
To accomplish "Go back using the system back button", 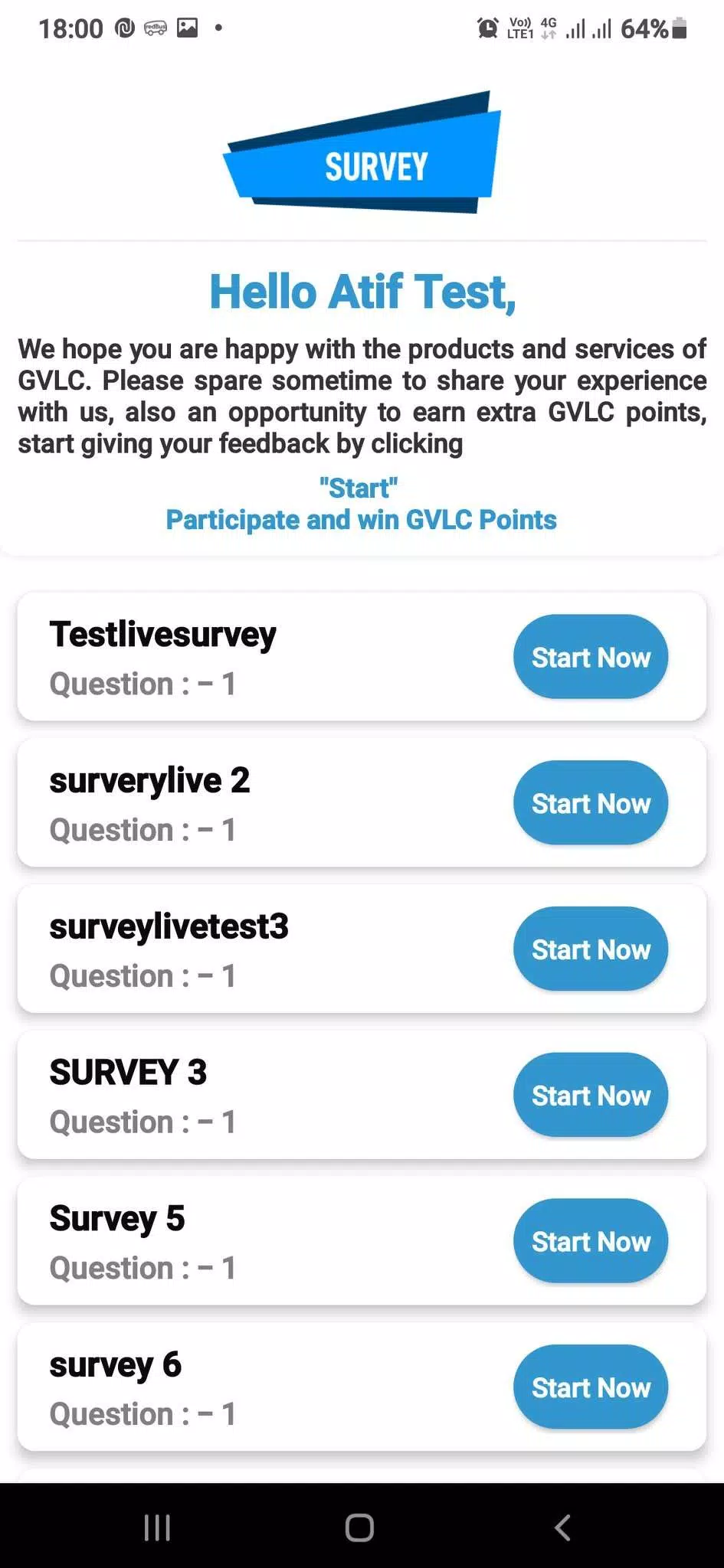I will pos(563,1527).
